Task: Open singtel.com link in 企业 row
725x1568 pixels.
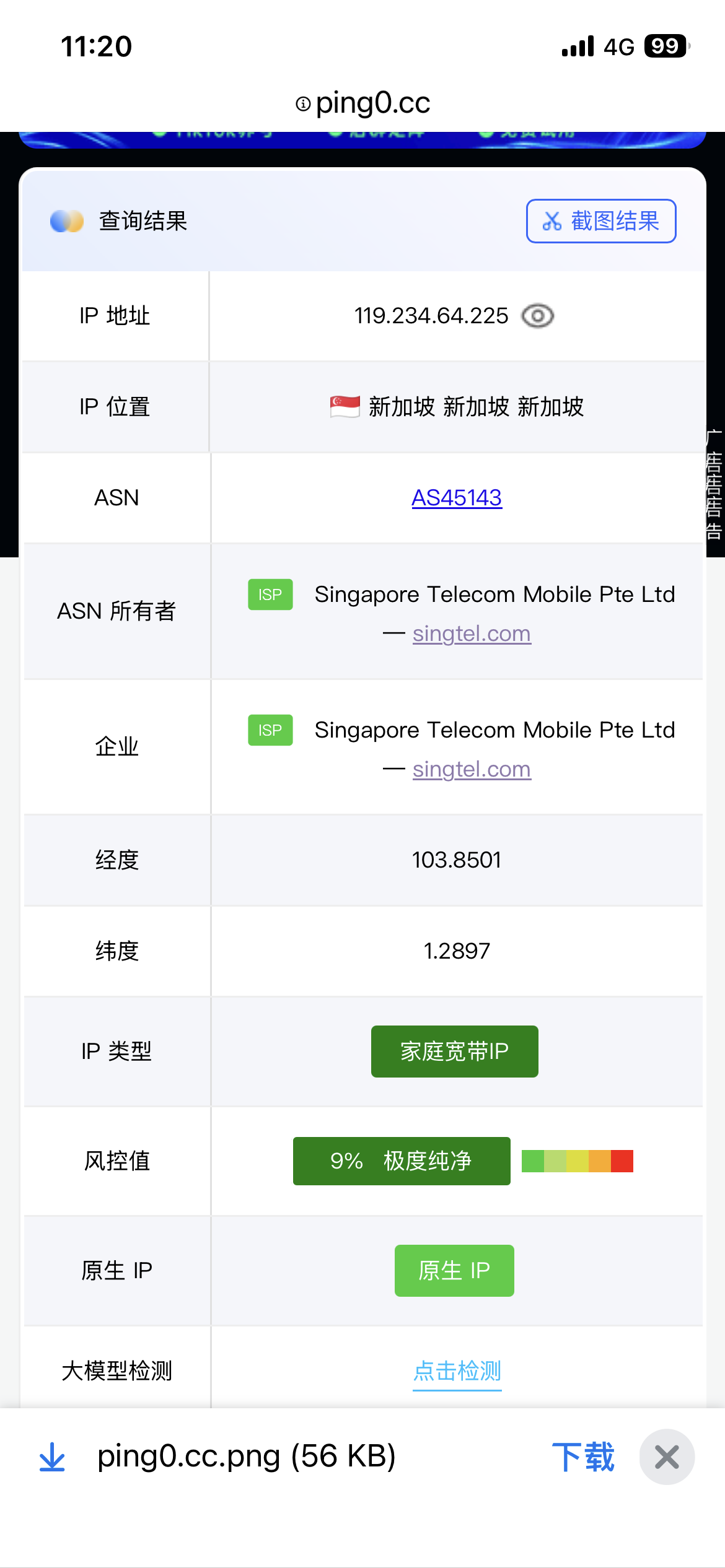Action: coord(472,769)
